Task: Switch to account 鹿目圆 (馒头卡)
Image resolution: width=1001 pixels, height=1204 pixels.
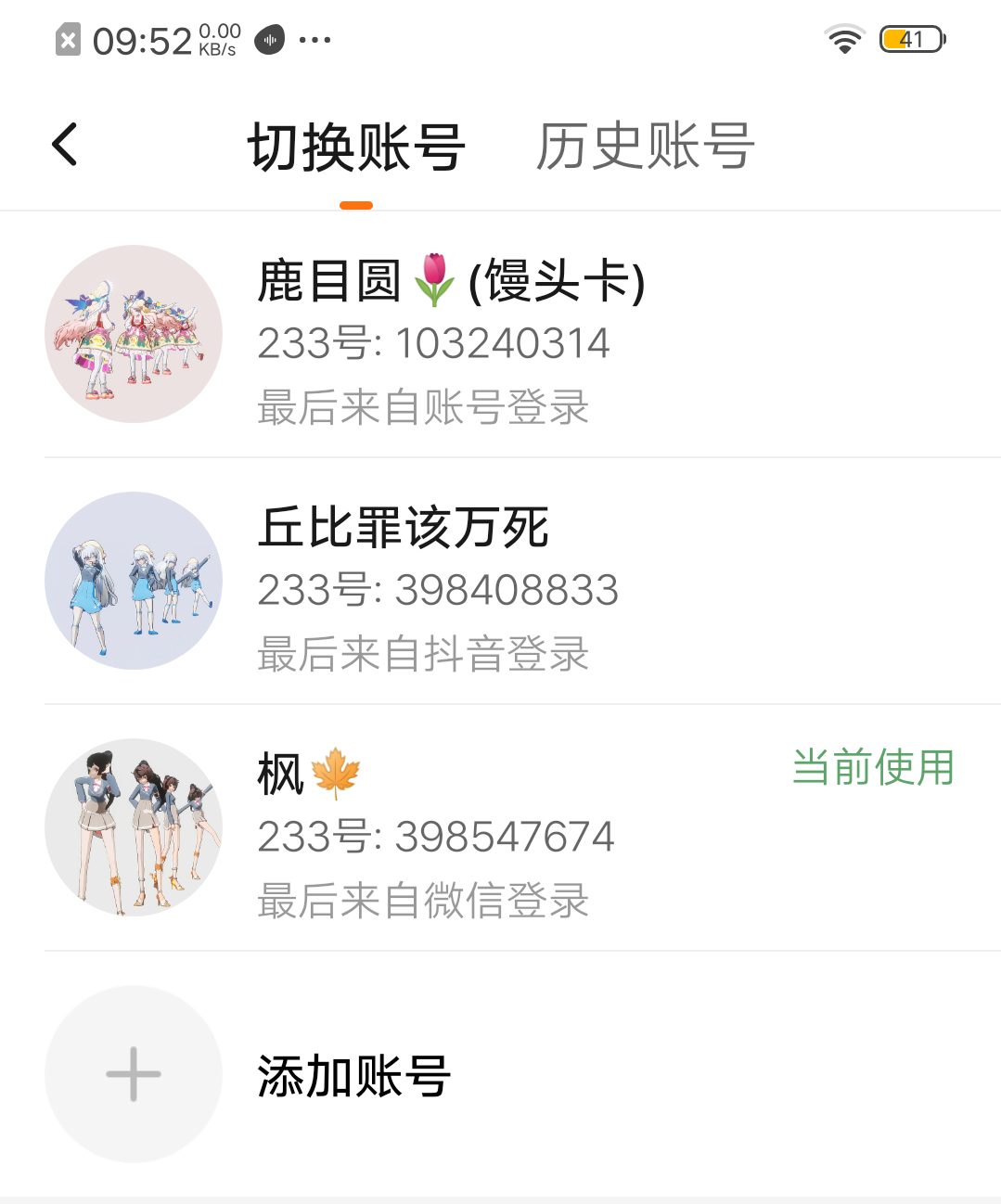Action: point(450,334)
